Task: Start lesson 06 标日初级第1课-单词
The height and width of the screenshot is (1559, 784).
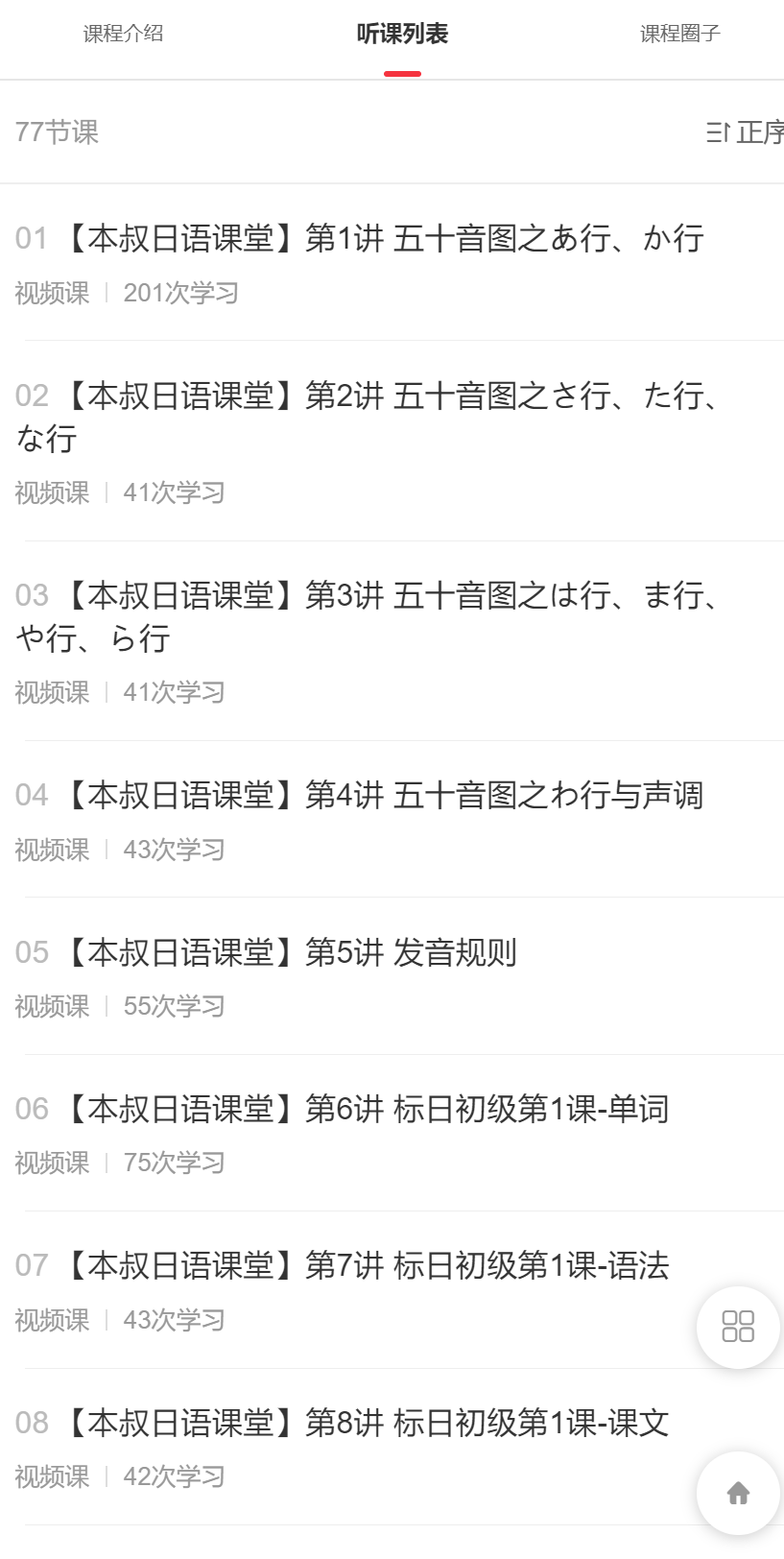Action: pos(365,1109)
